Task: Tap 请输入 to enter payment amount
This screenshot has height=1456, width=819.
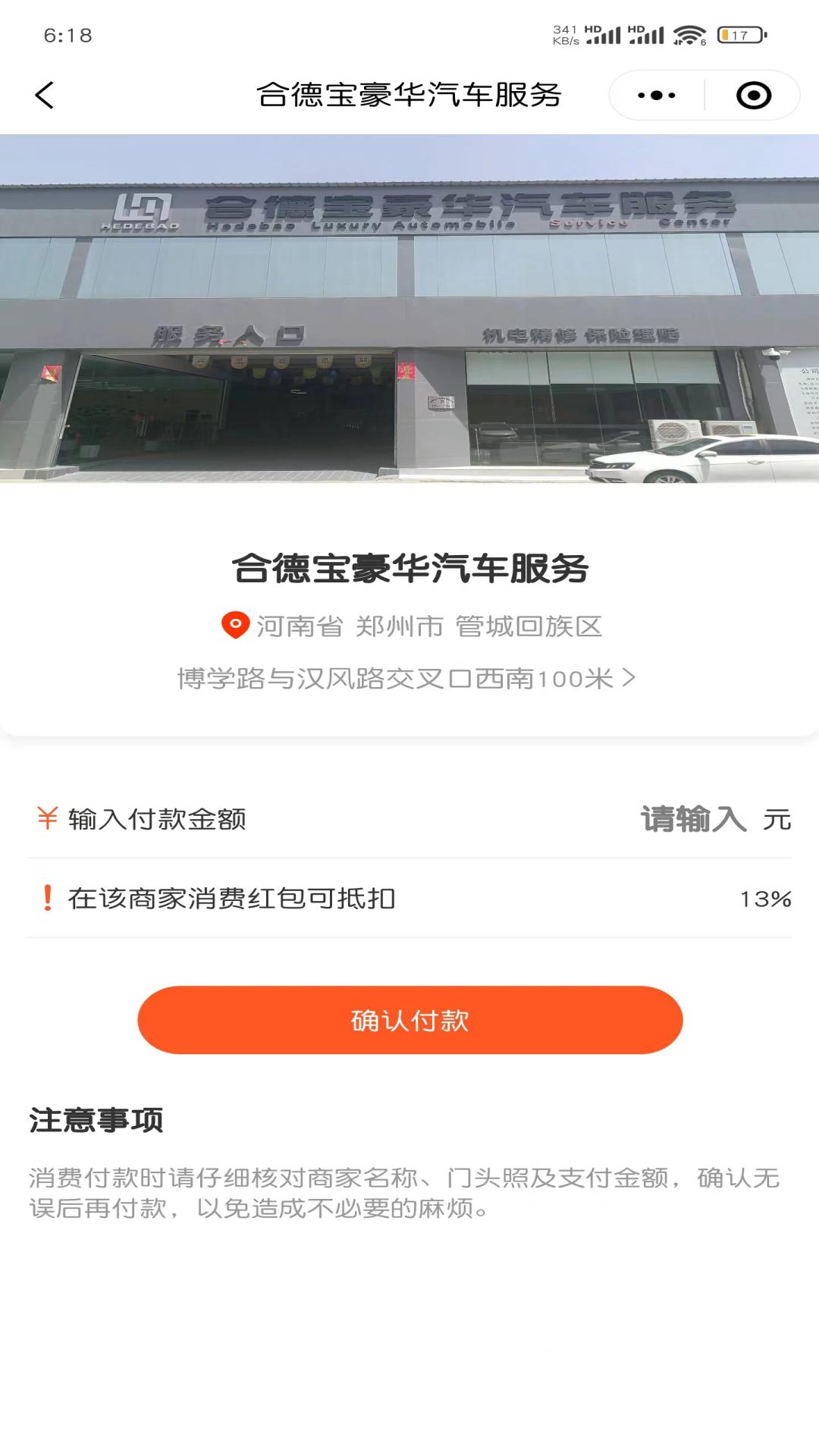Action: [692, 819]
